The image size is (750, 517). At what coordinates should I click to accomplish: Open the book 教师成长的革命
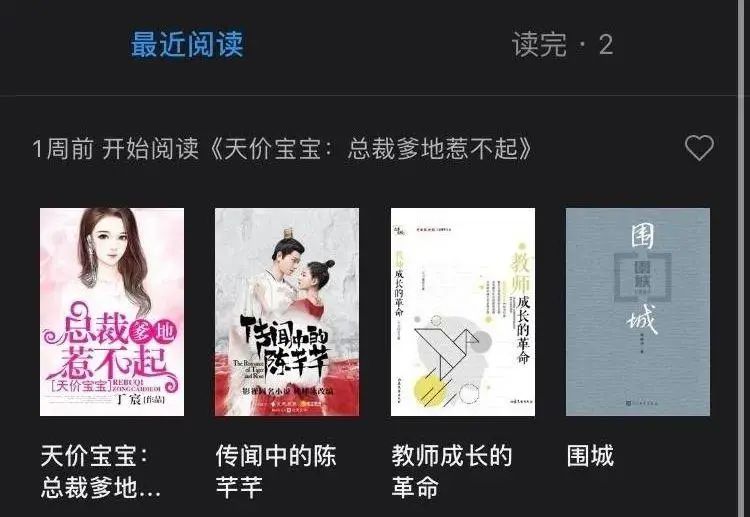463,312
